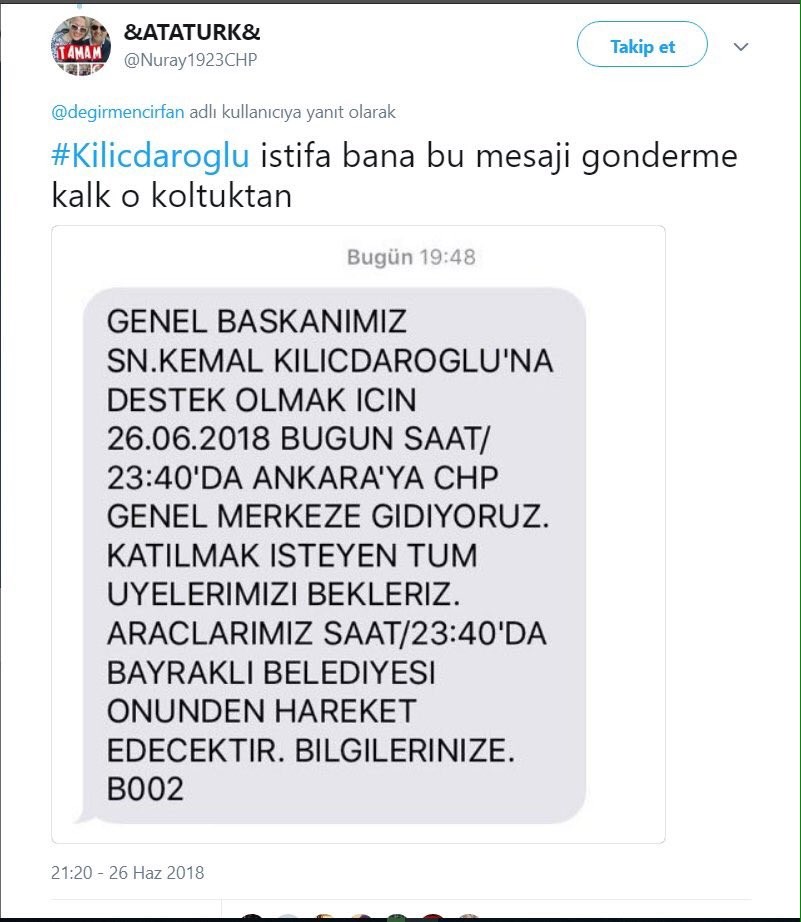The image size is (801, 922).
Task: Open the &ATATURK& profile picture
Action: coord(81,46)
